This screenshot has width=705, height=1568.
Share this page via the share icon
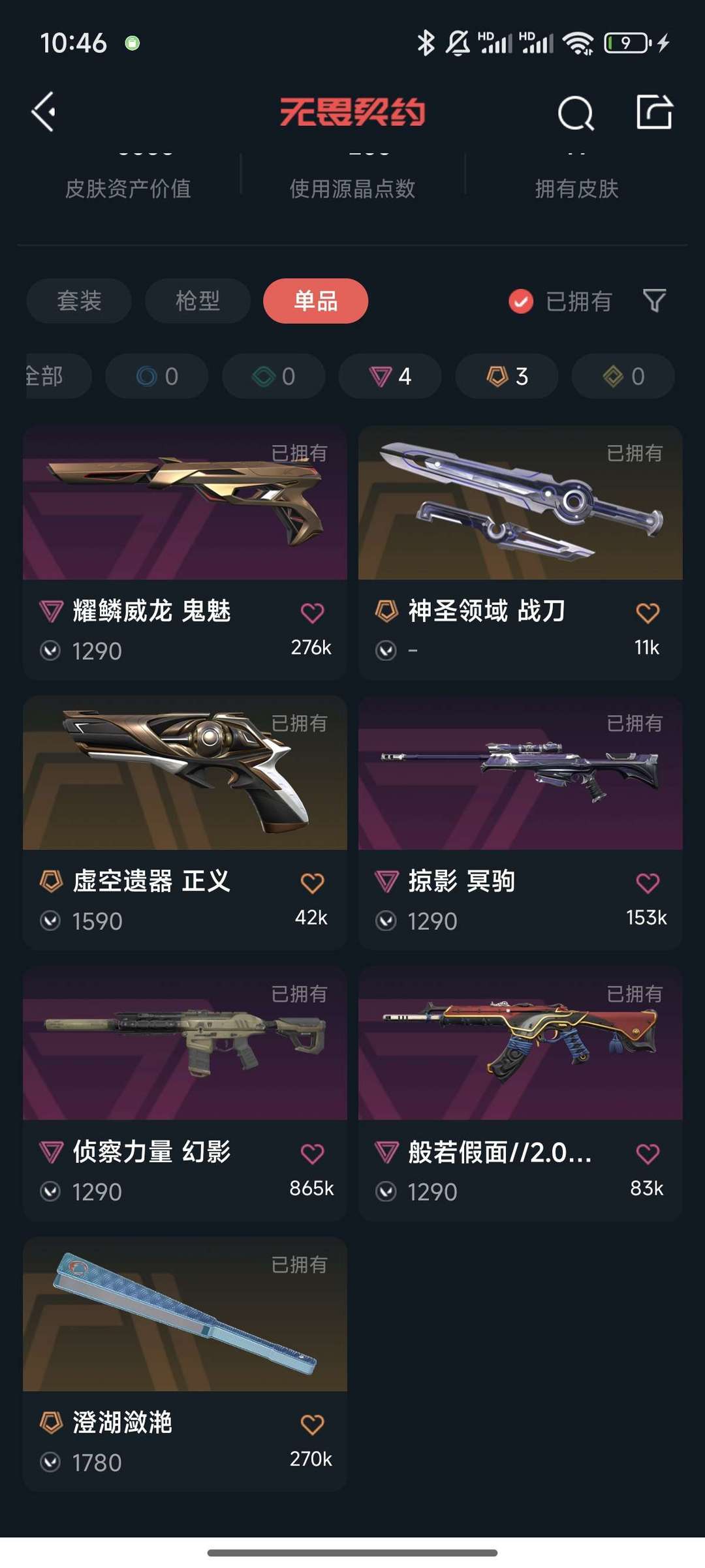click(654, 112)
